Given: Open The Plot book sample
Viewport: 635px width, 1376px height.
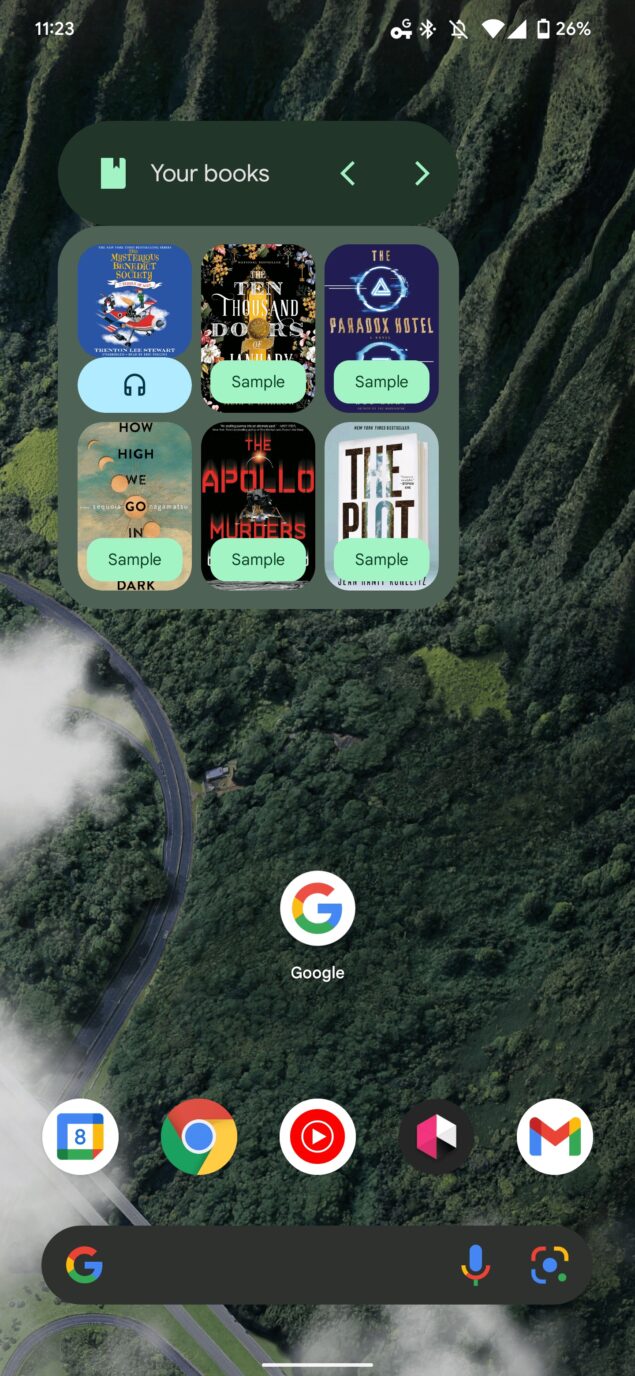Looking at the screenshot, I should [381, 506].
